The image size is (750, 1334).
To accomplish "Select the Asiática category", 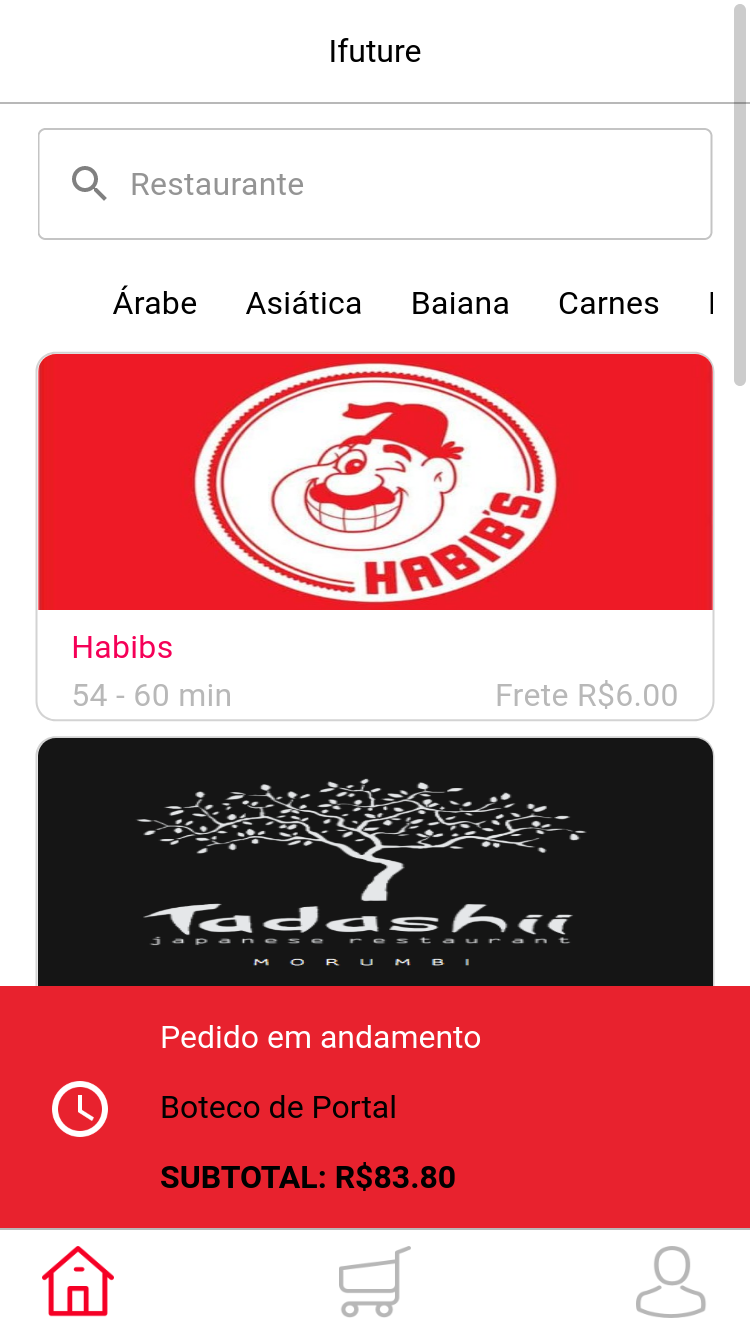I will tap(304, 303).
